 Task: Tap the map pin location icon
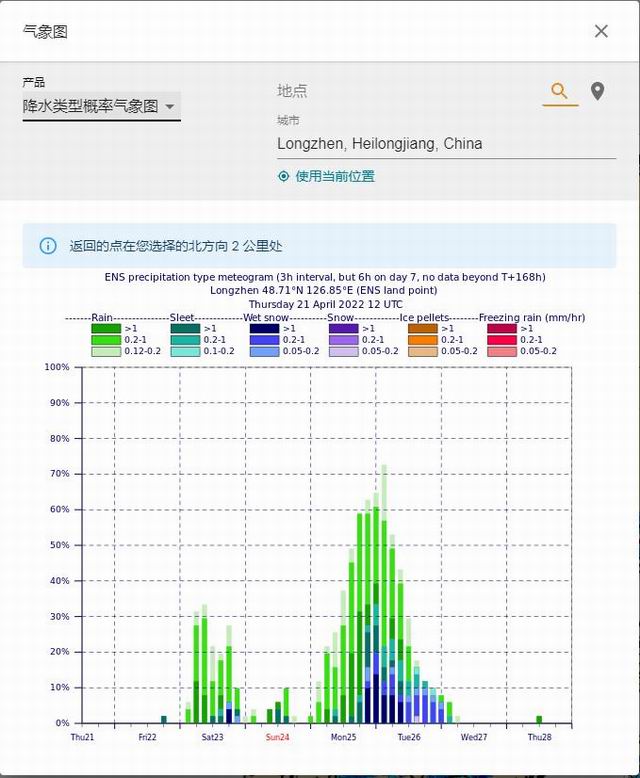click(597, 91)
